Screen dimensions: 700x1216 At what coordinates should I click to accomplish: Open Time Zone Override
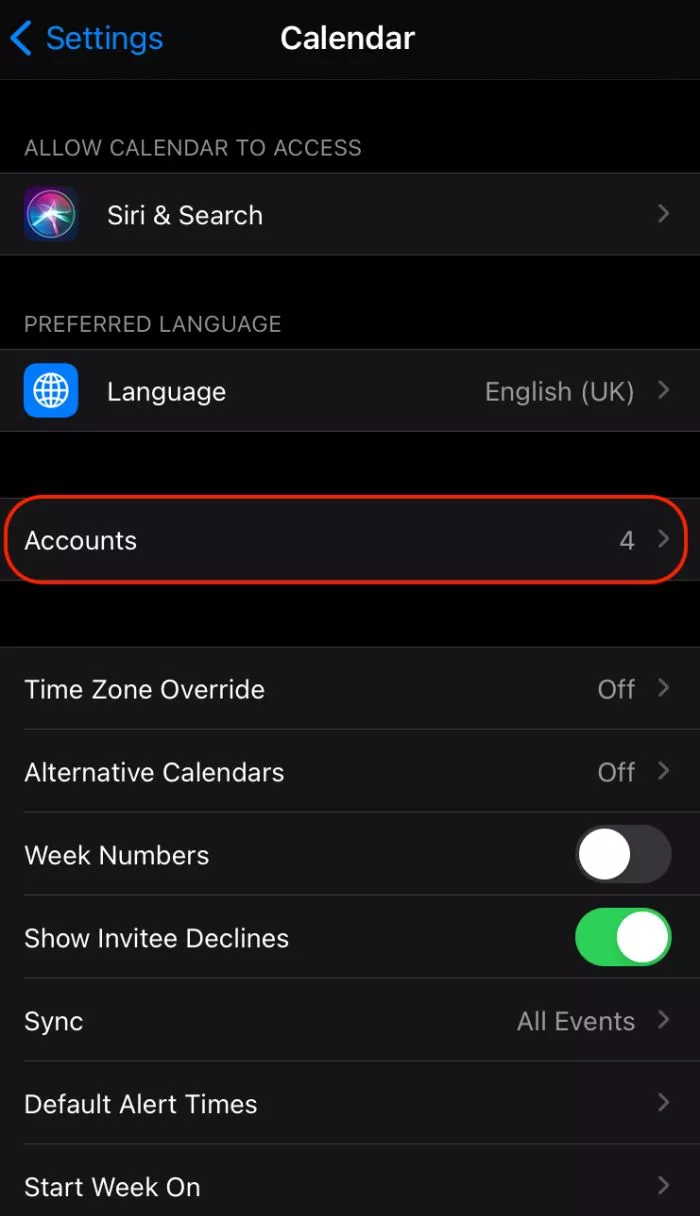pyautogui.click(x=350, y=689)
